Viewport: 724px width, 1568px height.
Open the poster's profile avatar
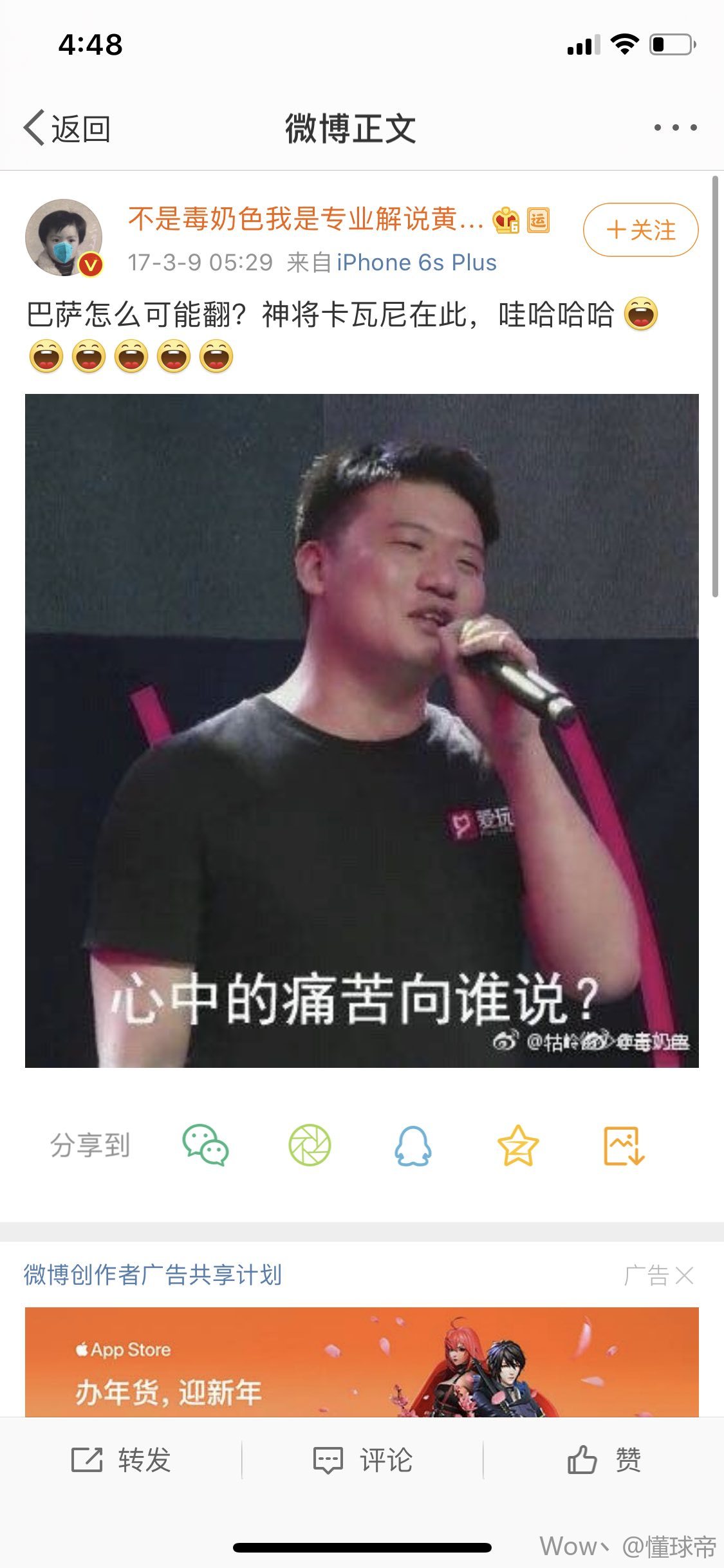pos(64,238)
